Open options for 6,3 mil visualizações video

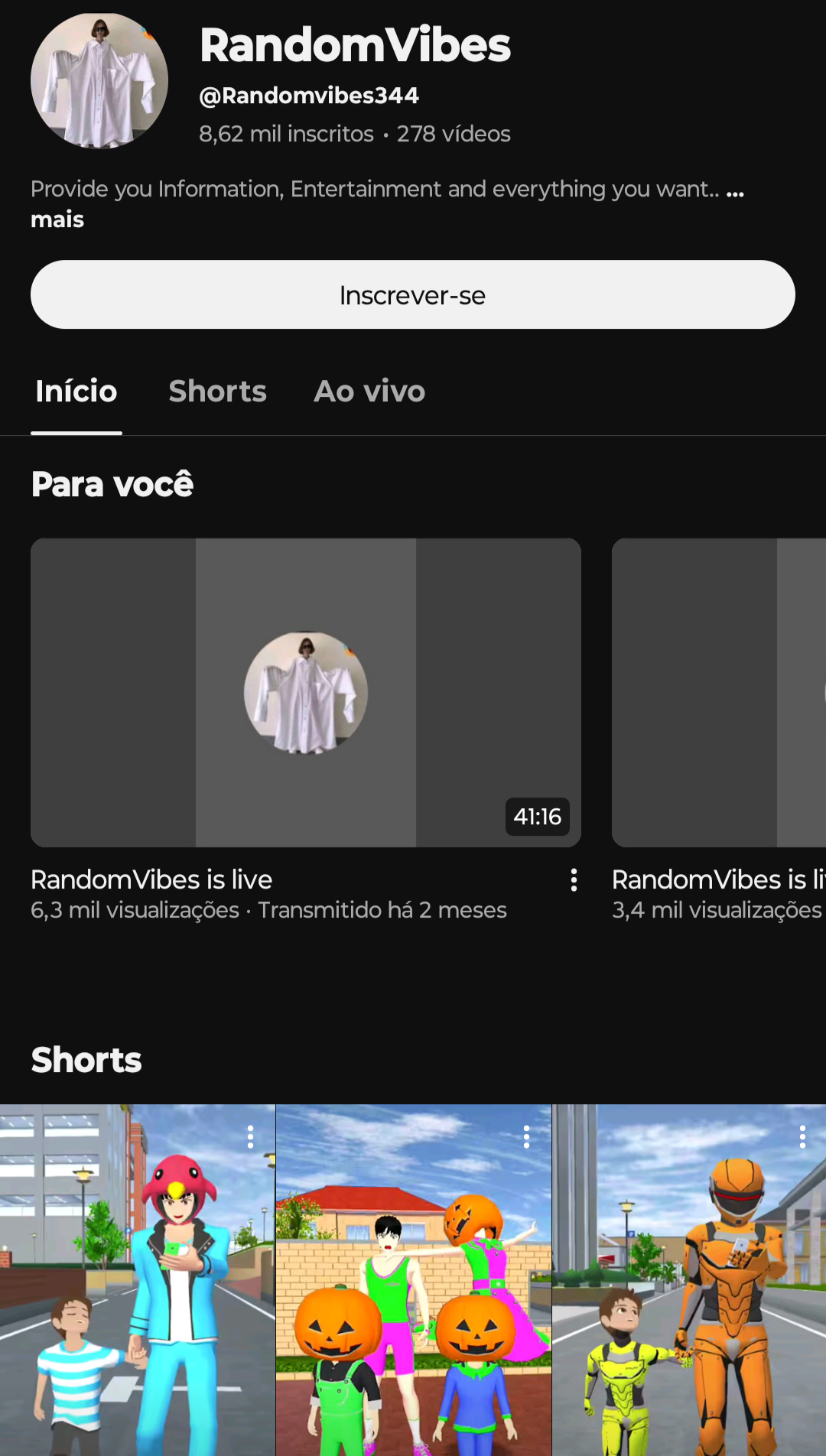pos(574,880)
